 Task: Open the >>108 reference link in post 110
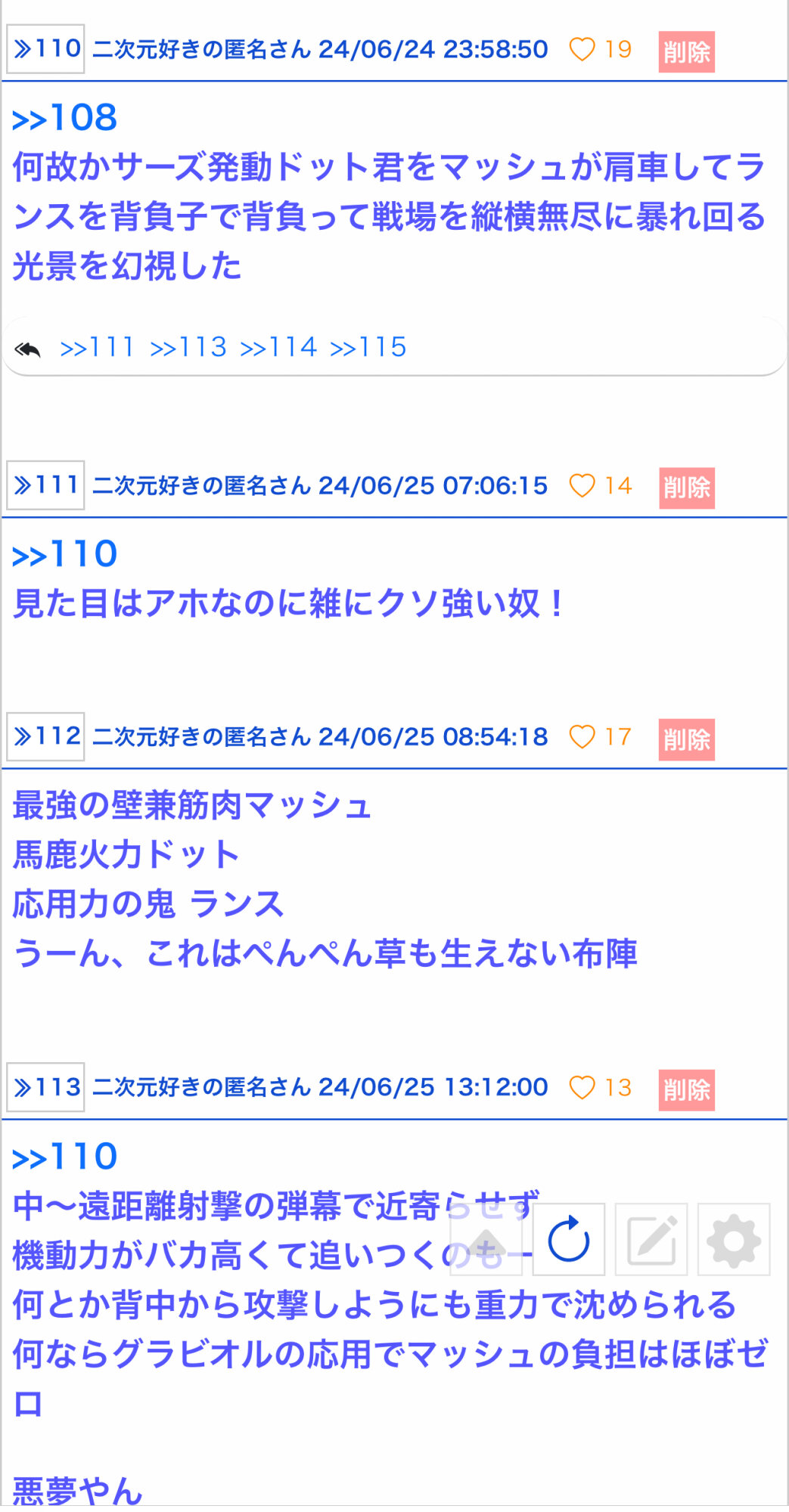click(x=65, y=118)
